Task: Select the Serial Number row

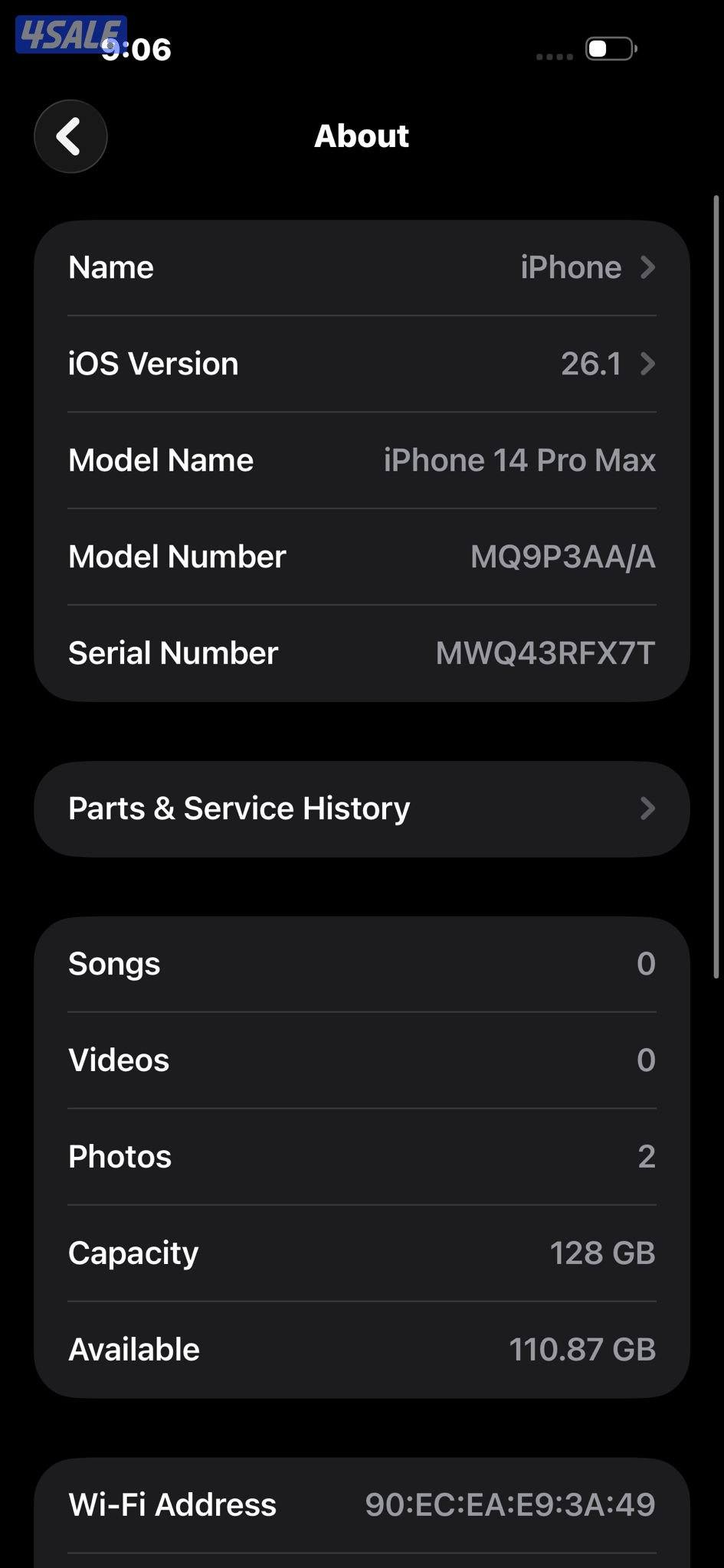Action: (x=362, y=652)
